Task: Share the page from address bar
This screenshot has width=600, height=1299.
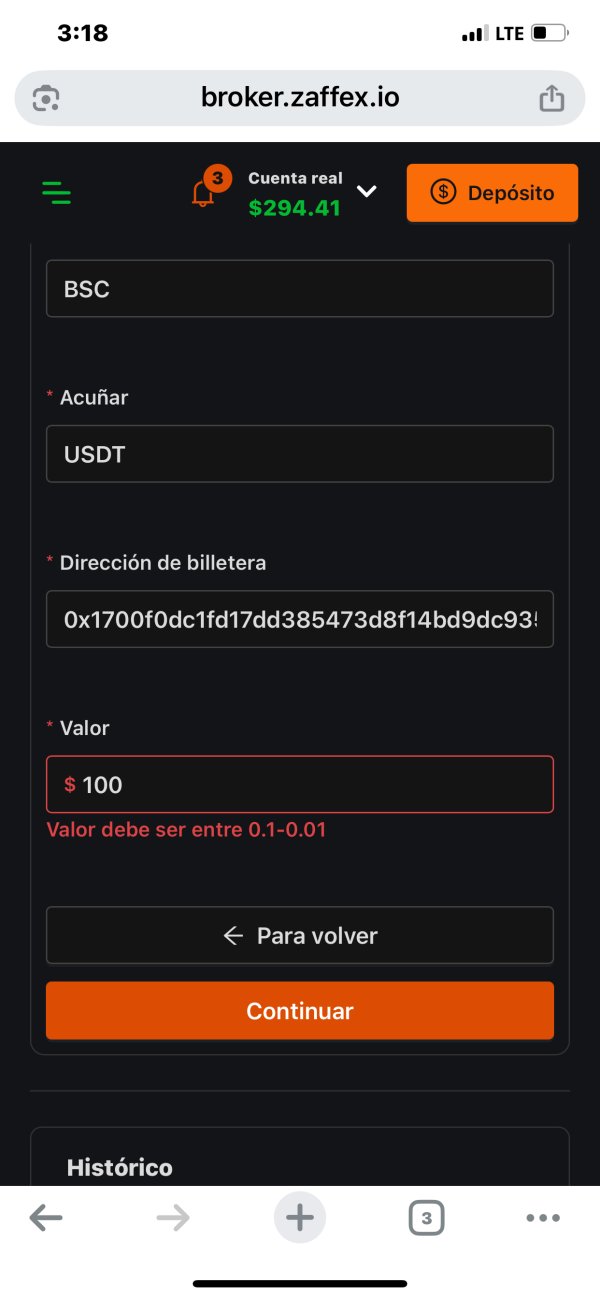Action: 552,97
